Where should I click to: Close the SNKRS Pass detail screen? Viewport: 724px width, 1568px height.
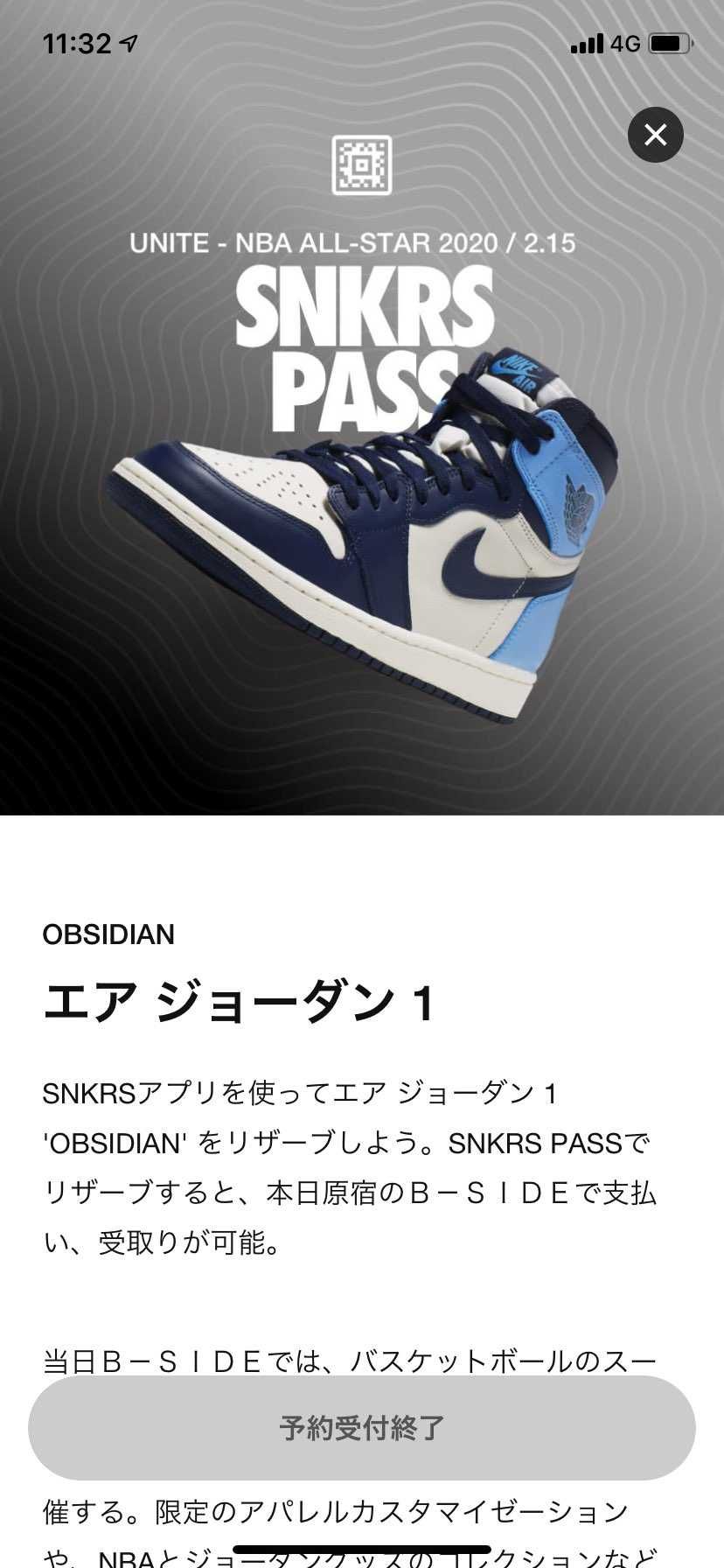click(655, 135)
